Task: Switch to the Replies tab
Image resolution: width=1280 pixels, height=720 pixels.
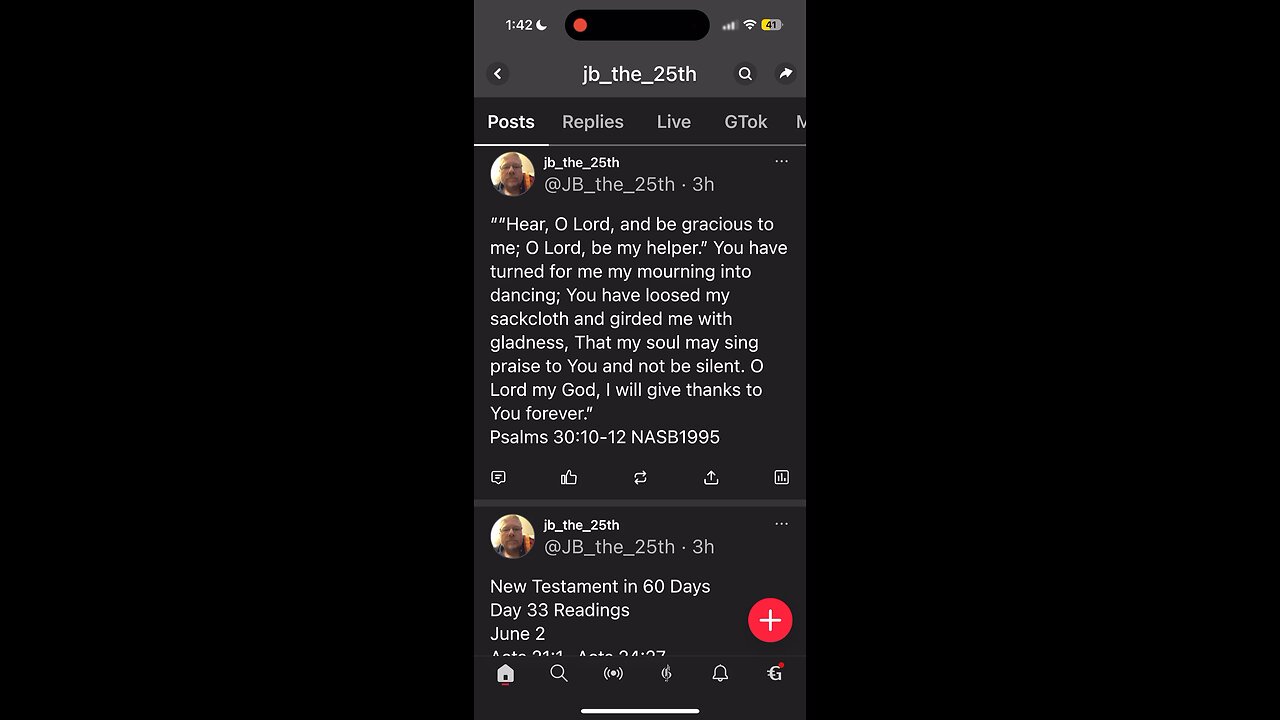Action: [592, 122]
